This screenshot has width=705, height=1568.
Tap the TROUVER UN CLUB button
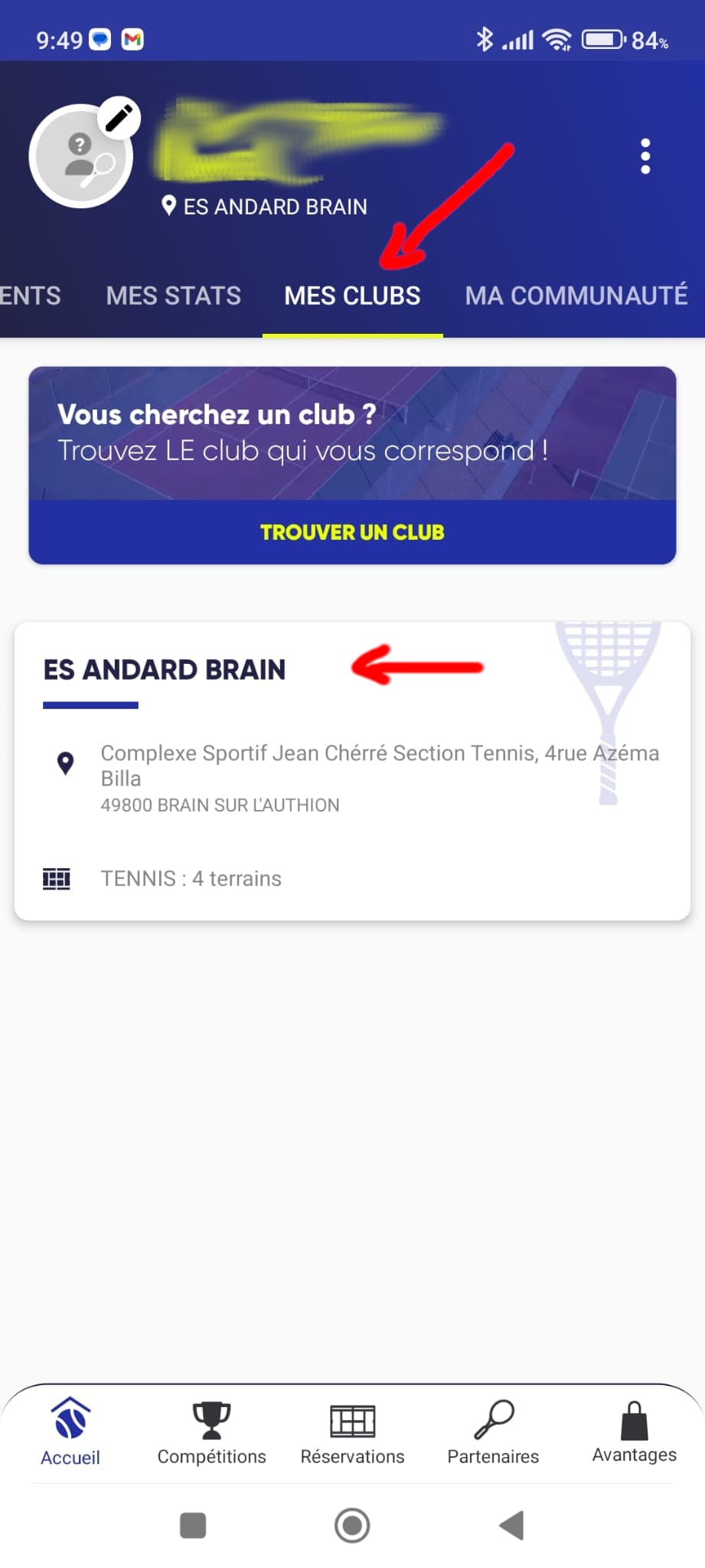click(x=352, y=532)
